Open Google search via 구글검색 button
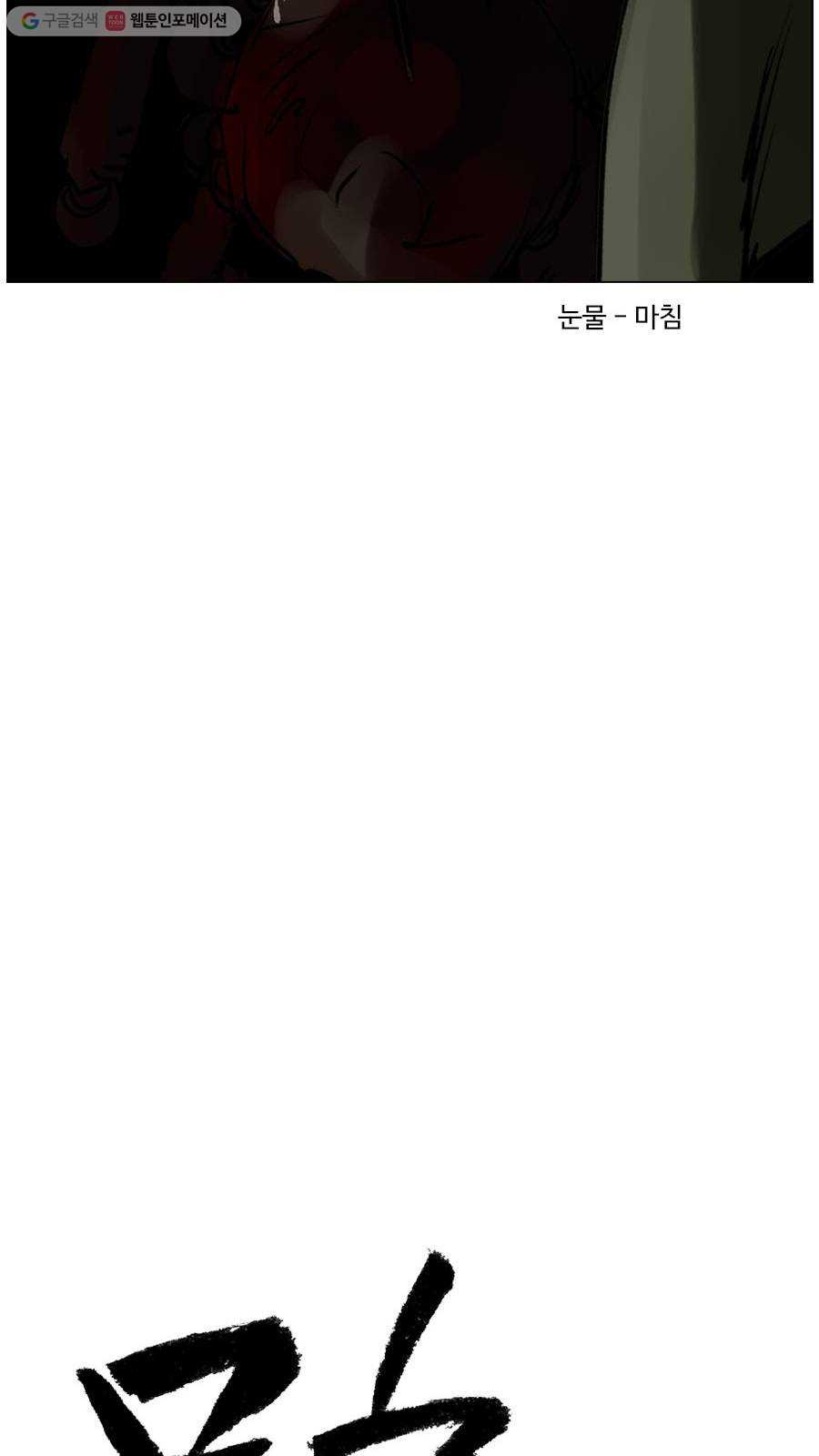819x1456 pixels. (59, 20)
